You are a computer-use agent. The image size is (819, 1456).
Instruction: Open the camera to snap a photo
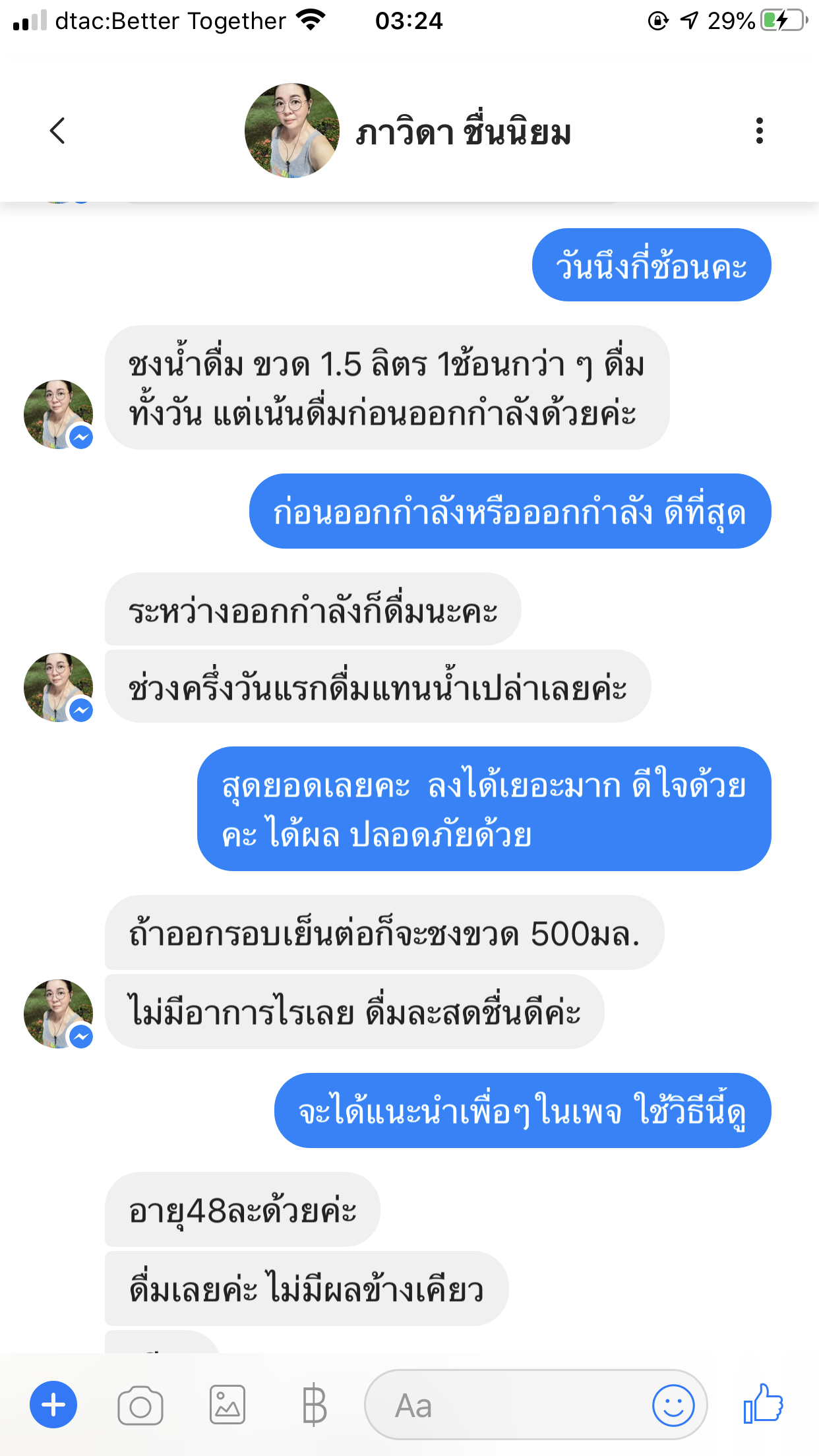point(140,1405)
